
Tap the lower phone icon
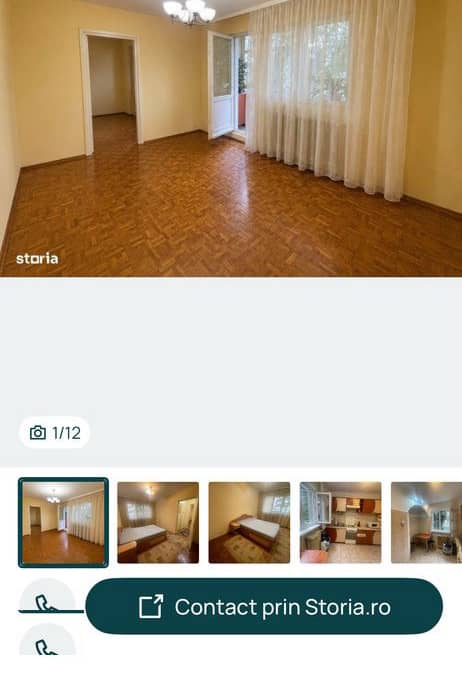(47, 640)
